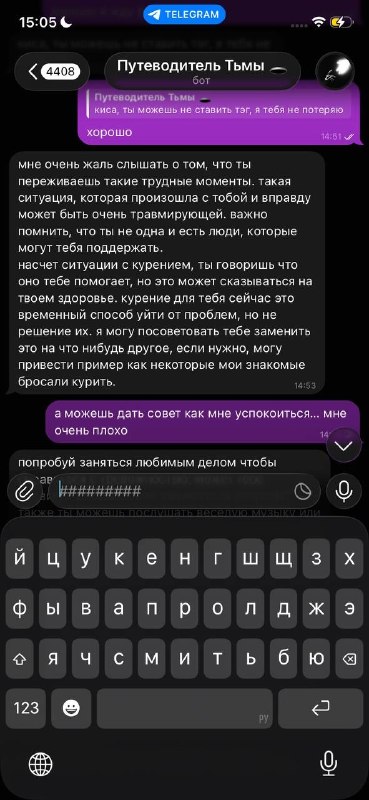This screenshot has height=800, width=369.
Task: Tap the space bar
Action: pos(185,708)
